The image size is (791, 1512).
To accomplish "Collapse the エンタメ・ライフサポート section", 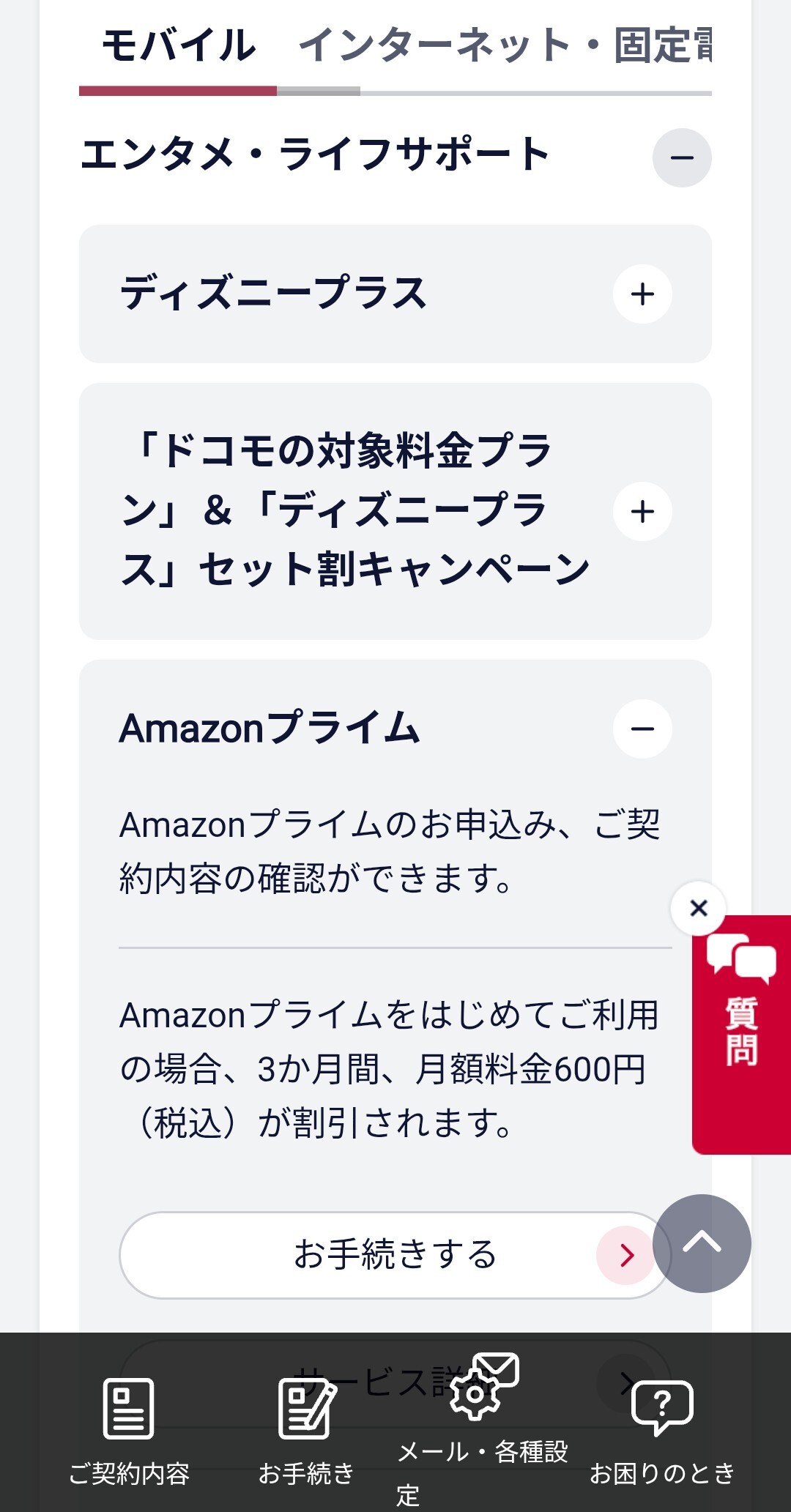I will pos(682,157).
